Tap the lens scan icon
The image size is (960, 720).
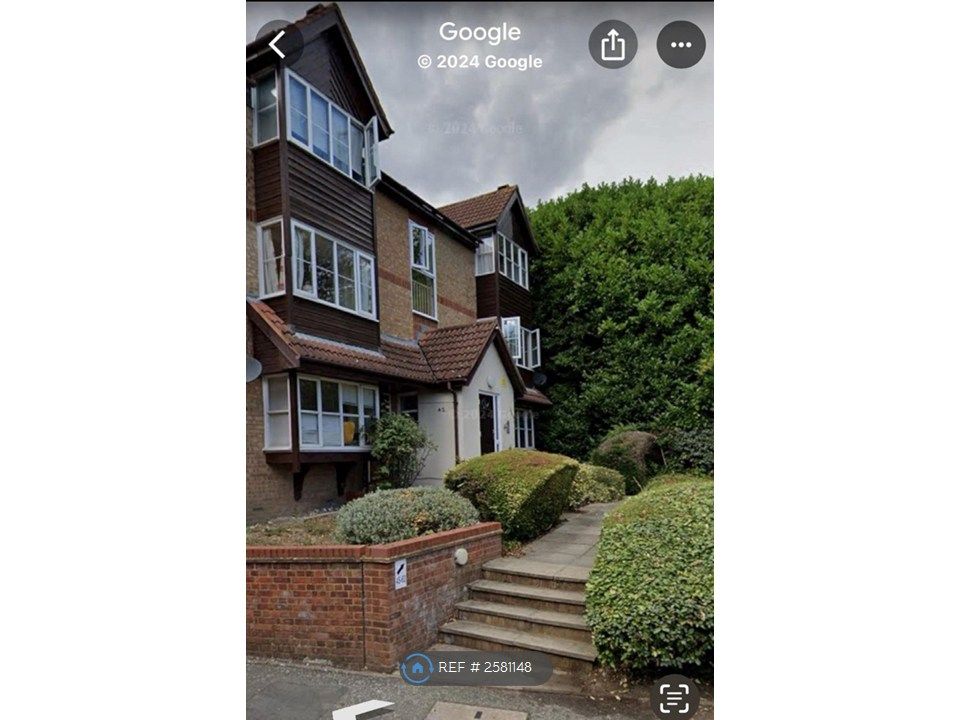pos(674,697)
